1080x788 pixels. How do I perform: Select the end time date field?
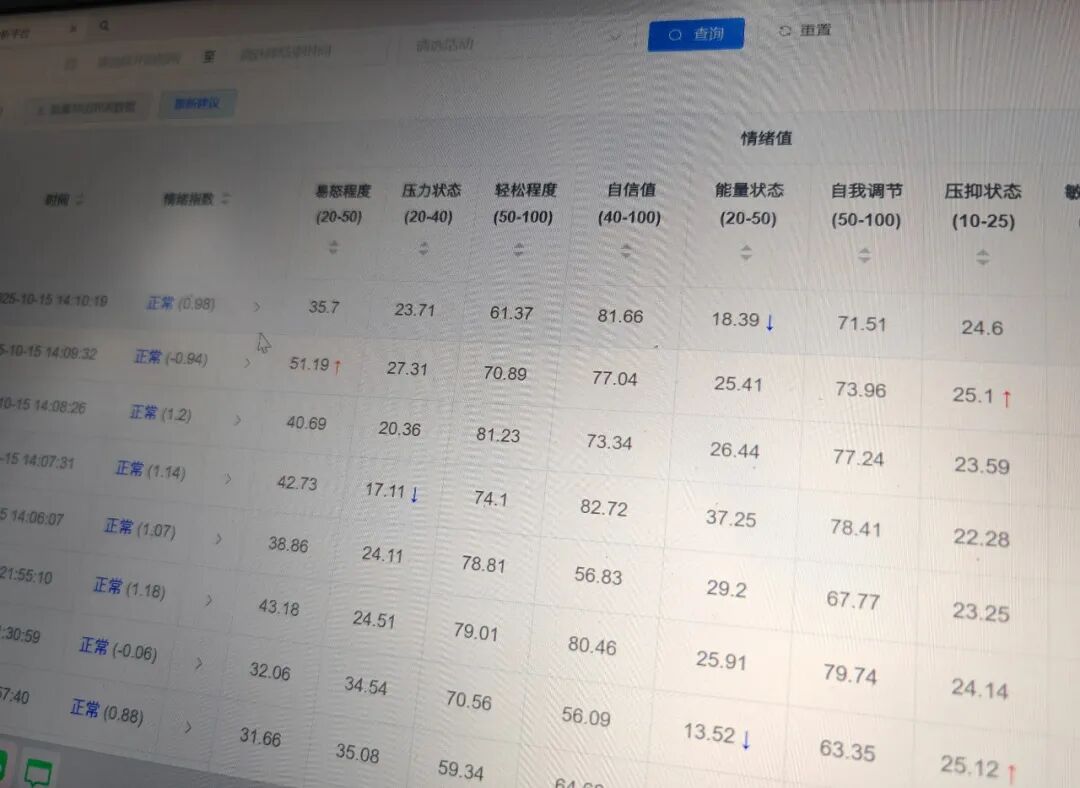[x=285, y=54]
